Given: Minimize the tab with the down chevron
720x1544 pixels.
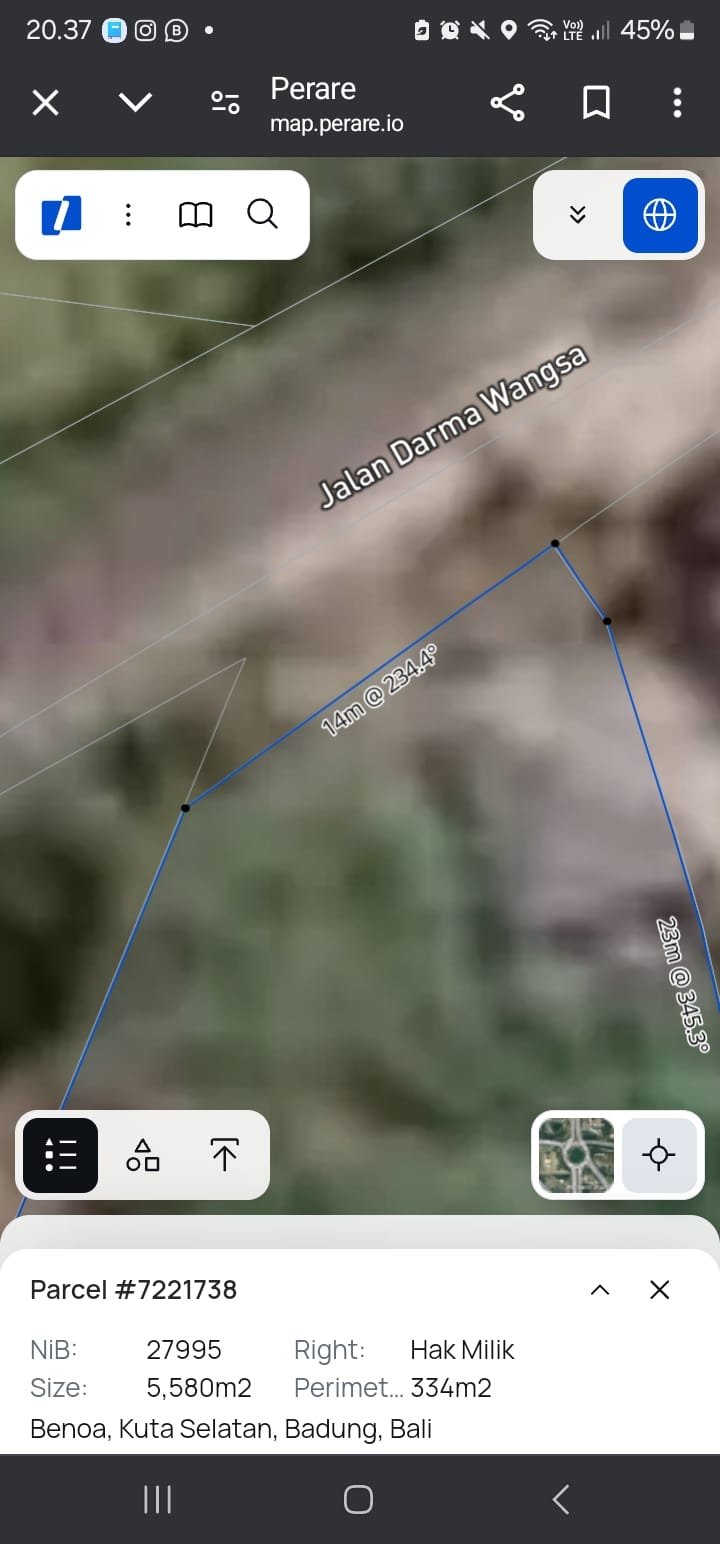Looking at the screenshot, I should click(135, 102).
